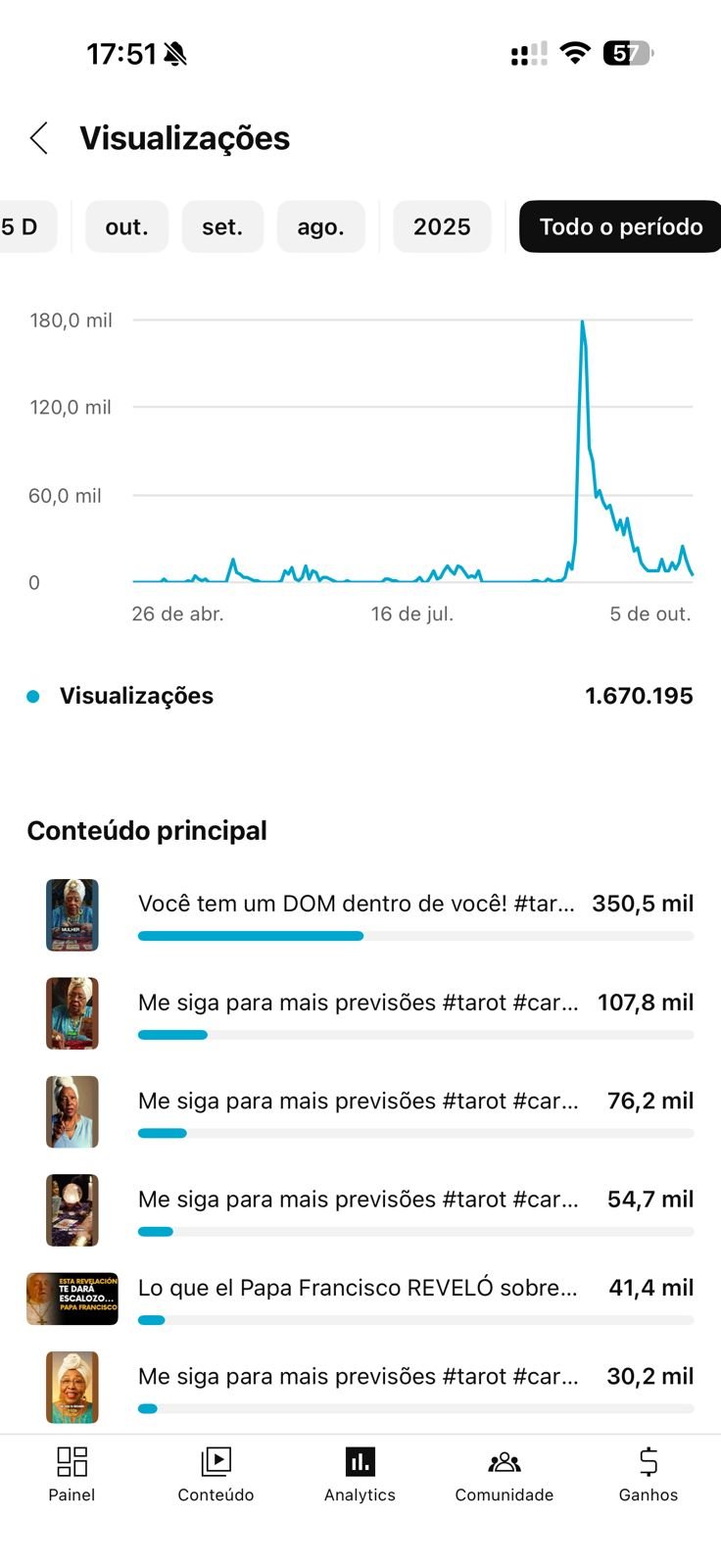
Task: Open the Analytics tab
Action: tap(360, 1474)
